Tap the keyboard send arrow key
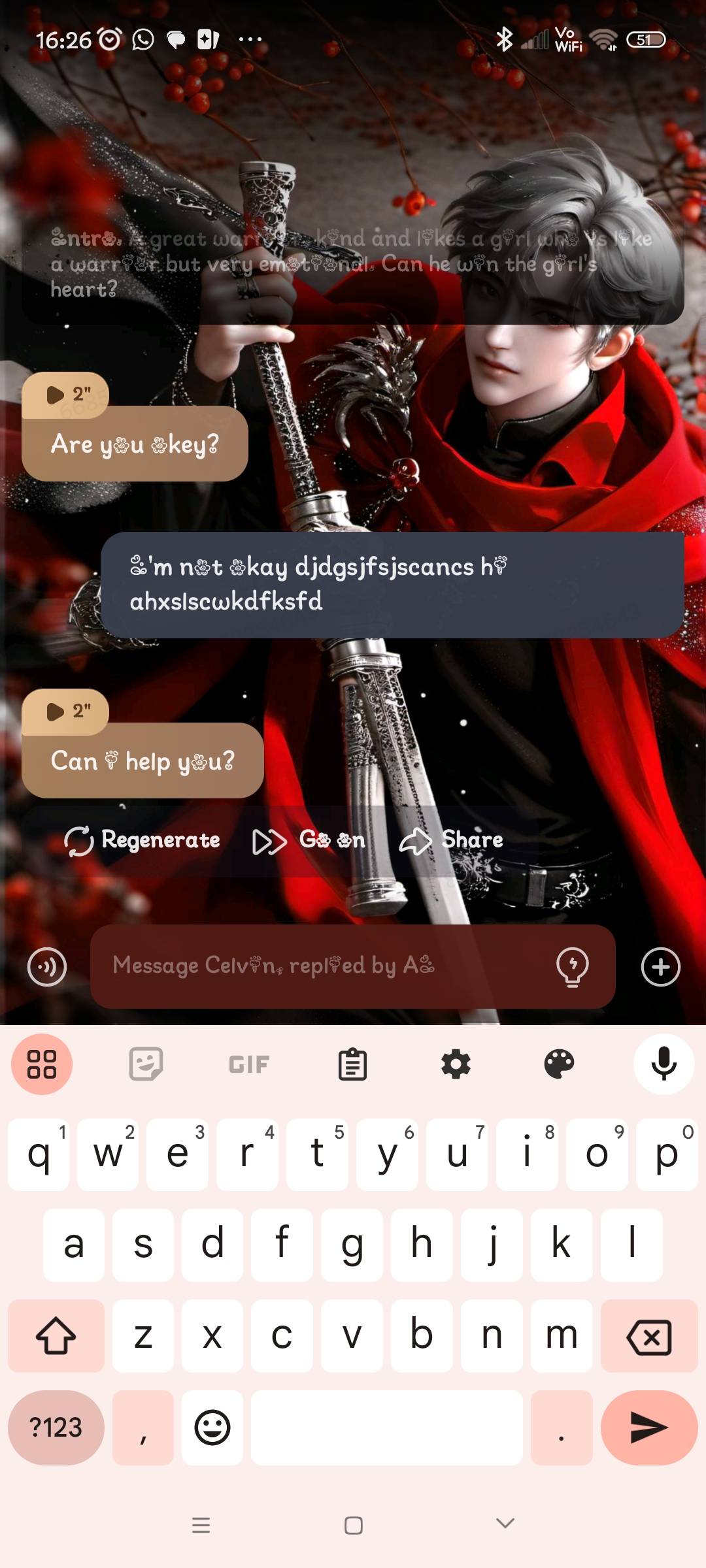Viewport: 706px width, 1568px height. 648,1428
